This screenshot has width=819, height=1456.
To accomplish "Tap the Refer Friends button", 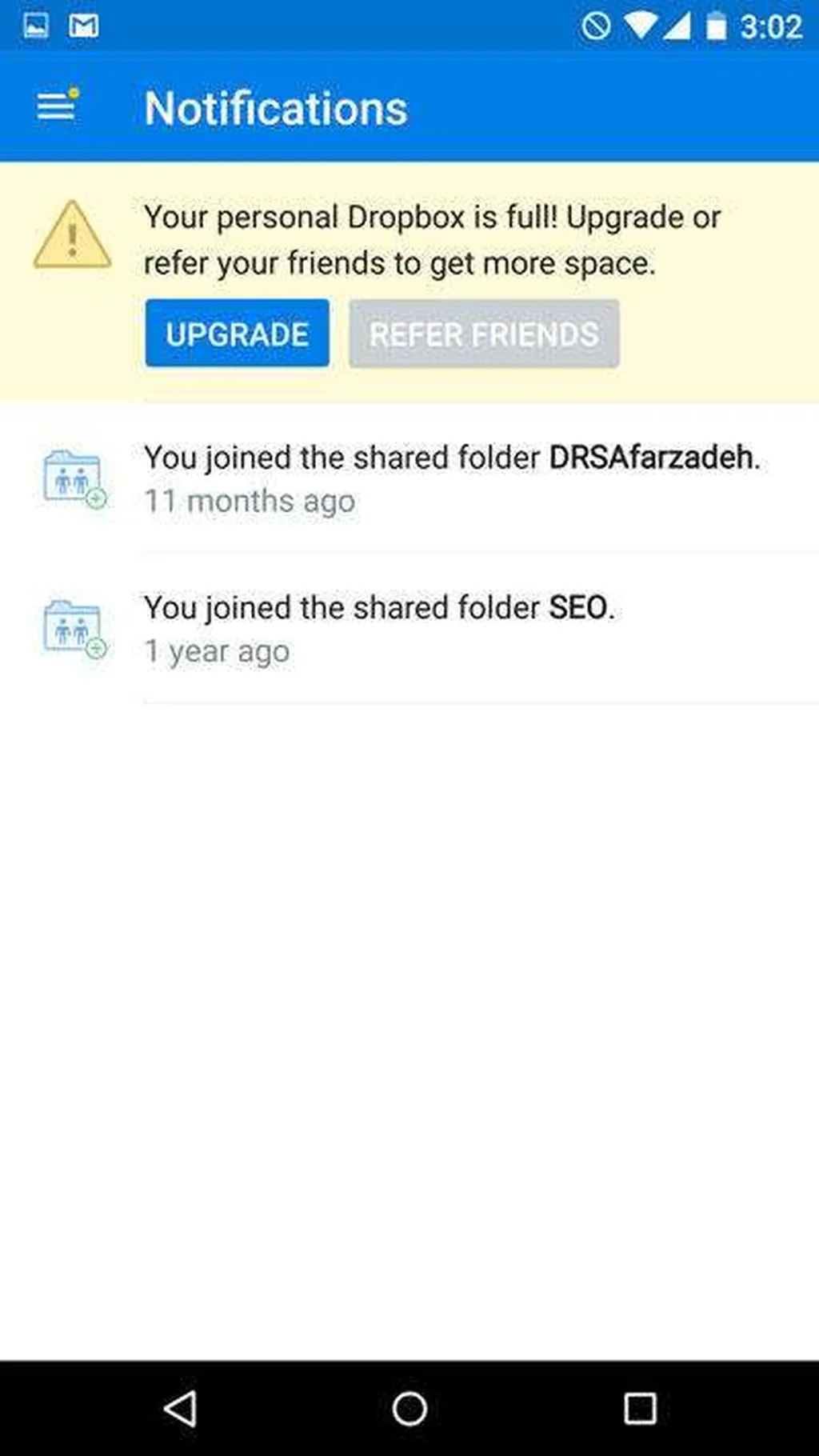I will pyautogui.click(x=484, y=334).
